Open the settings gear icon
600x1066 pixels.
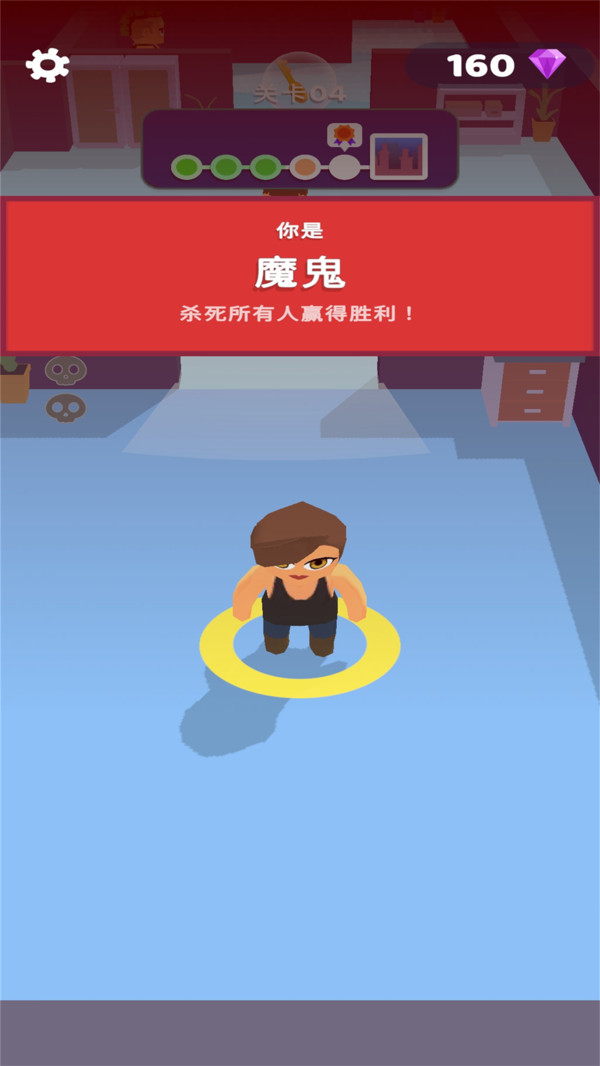tap(47, 65)
